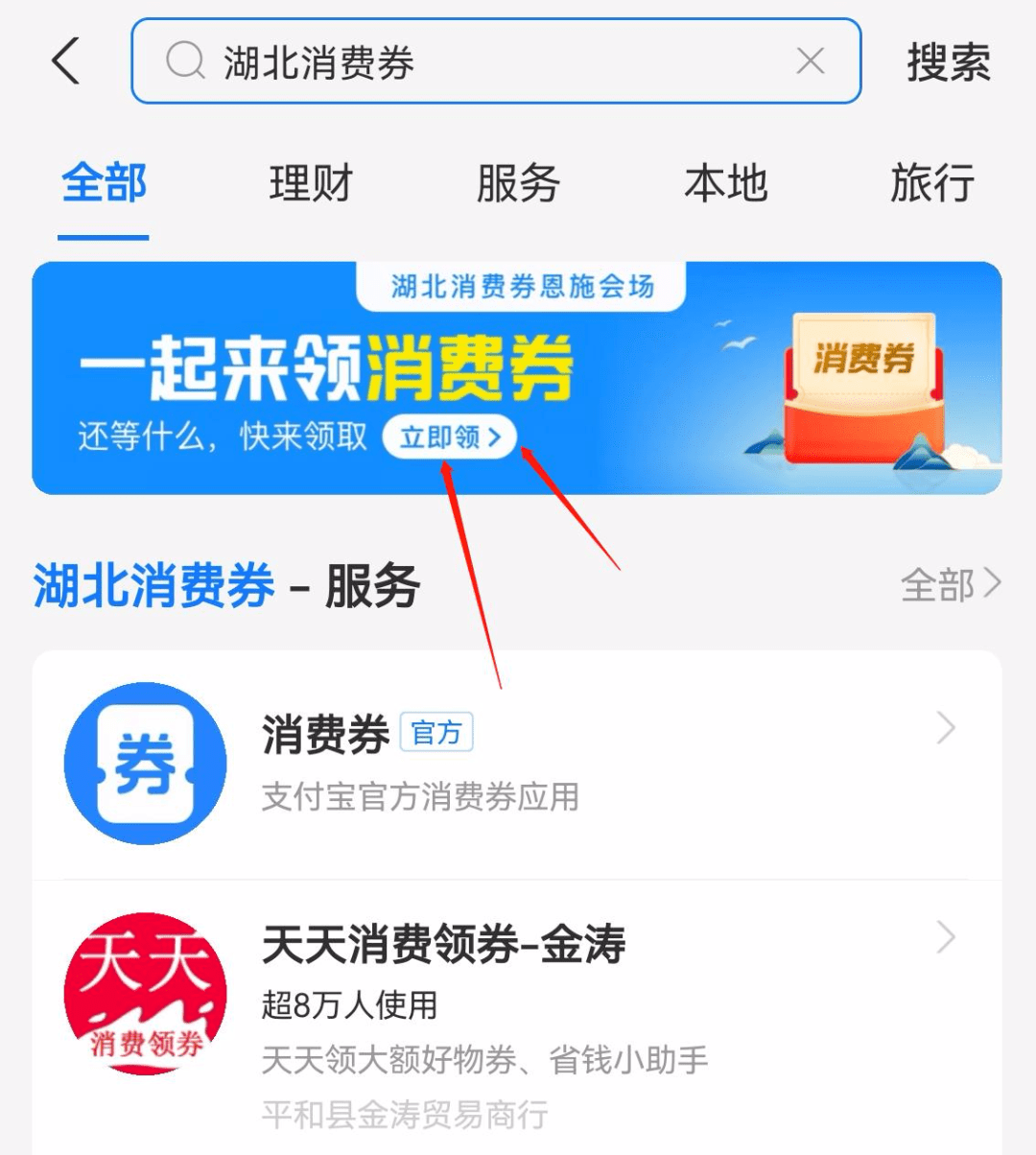Switch to the 理财 tab

click(311, 182)
